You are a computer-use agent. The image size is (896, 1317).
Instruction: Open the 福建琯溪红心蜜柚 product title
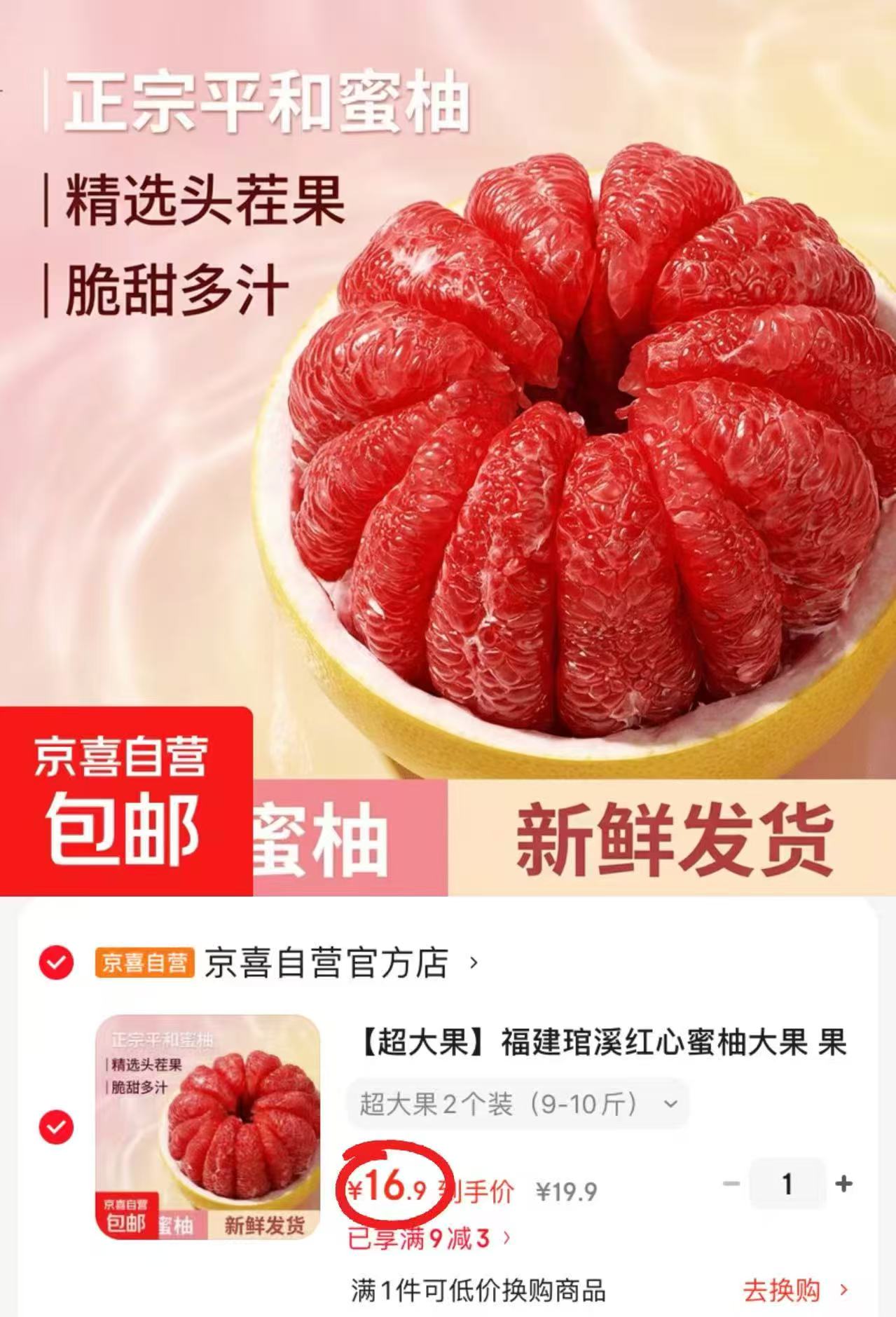603,1043
